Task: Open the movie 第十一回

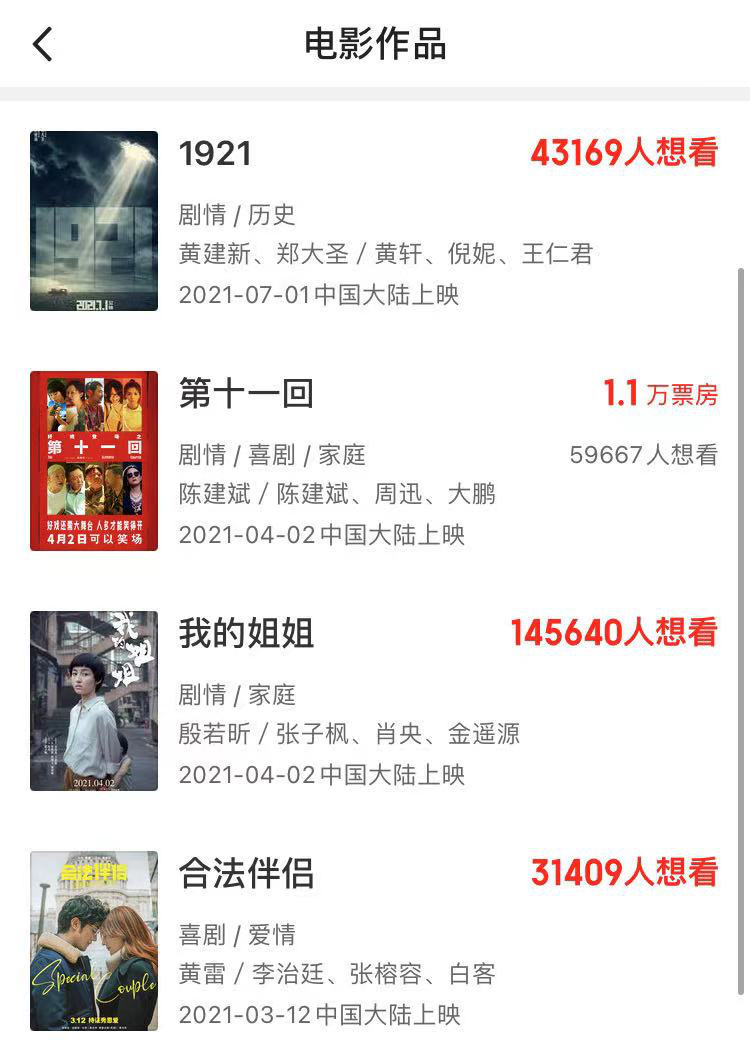Action: point(246,394)
